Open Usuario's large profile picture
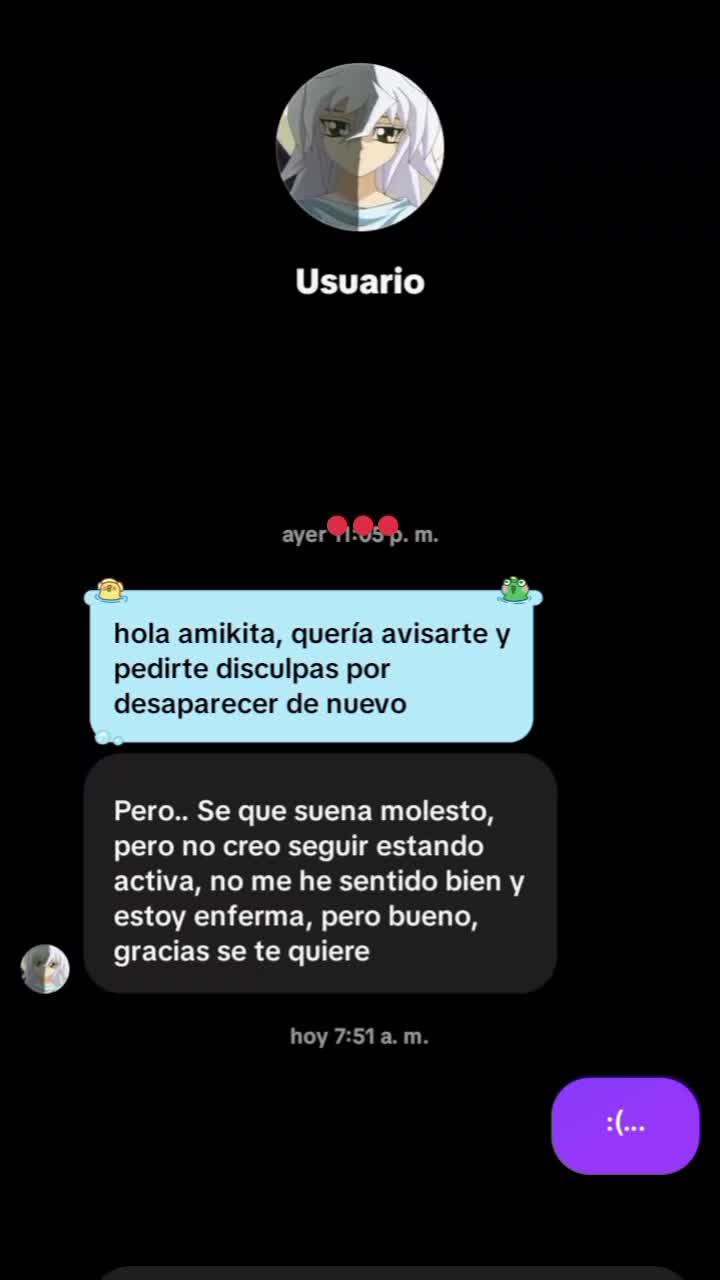This screenshot has height=1280, width=720. tap(360, 147)
